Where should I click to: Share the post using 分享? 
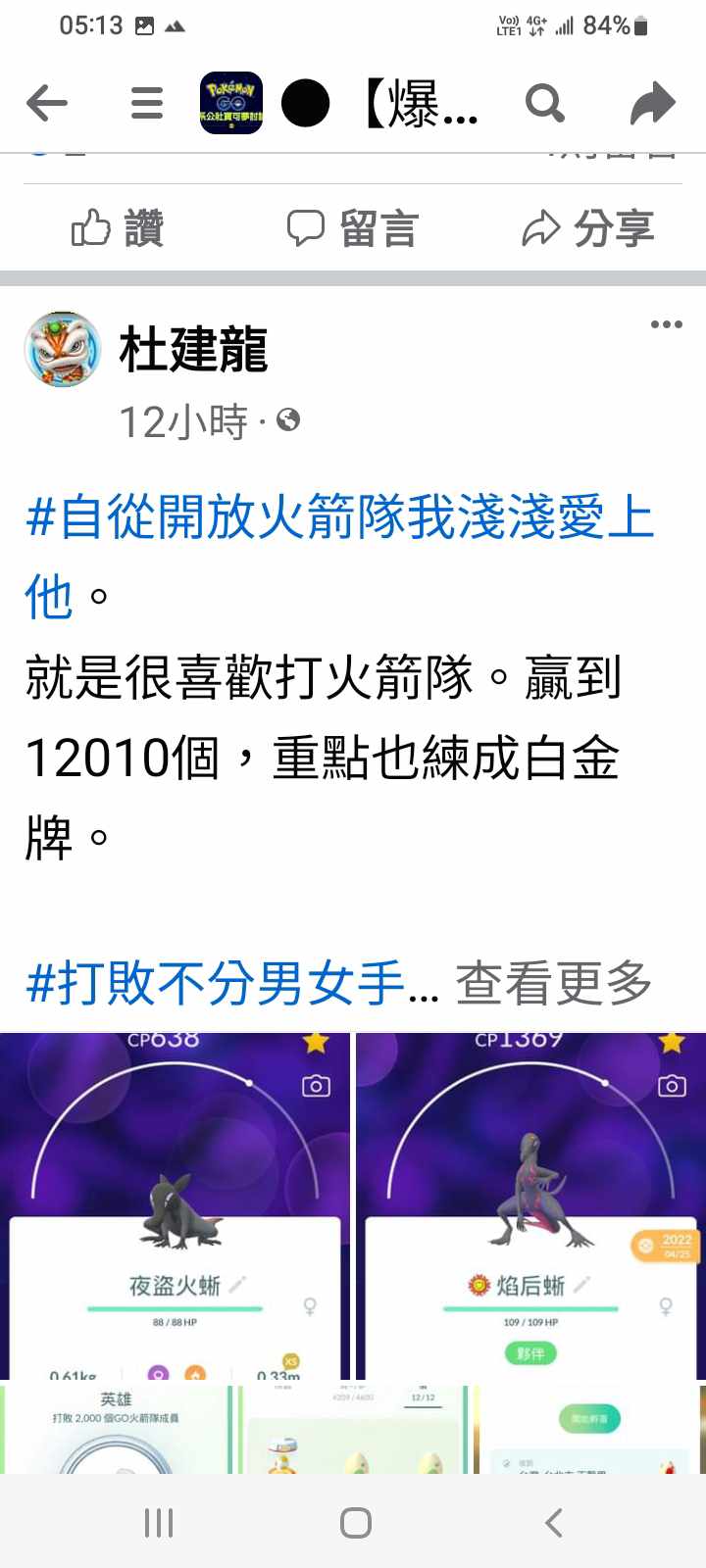588,228
